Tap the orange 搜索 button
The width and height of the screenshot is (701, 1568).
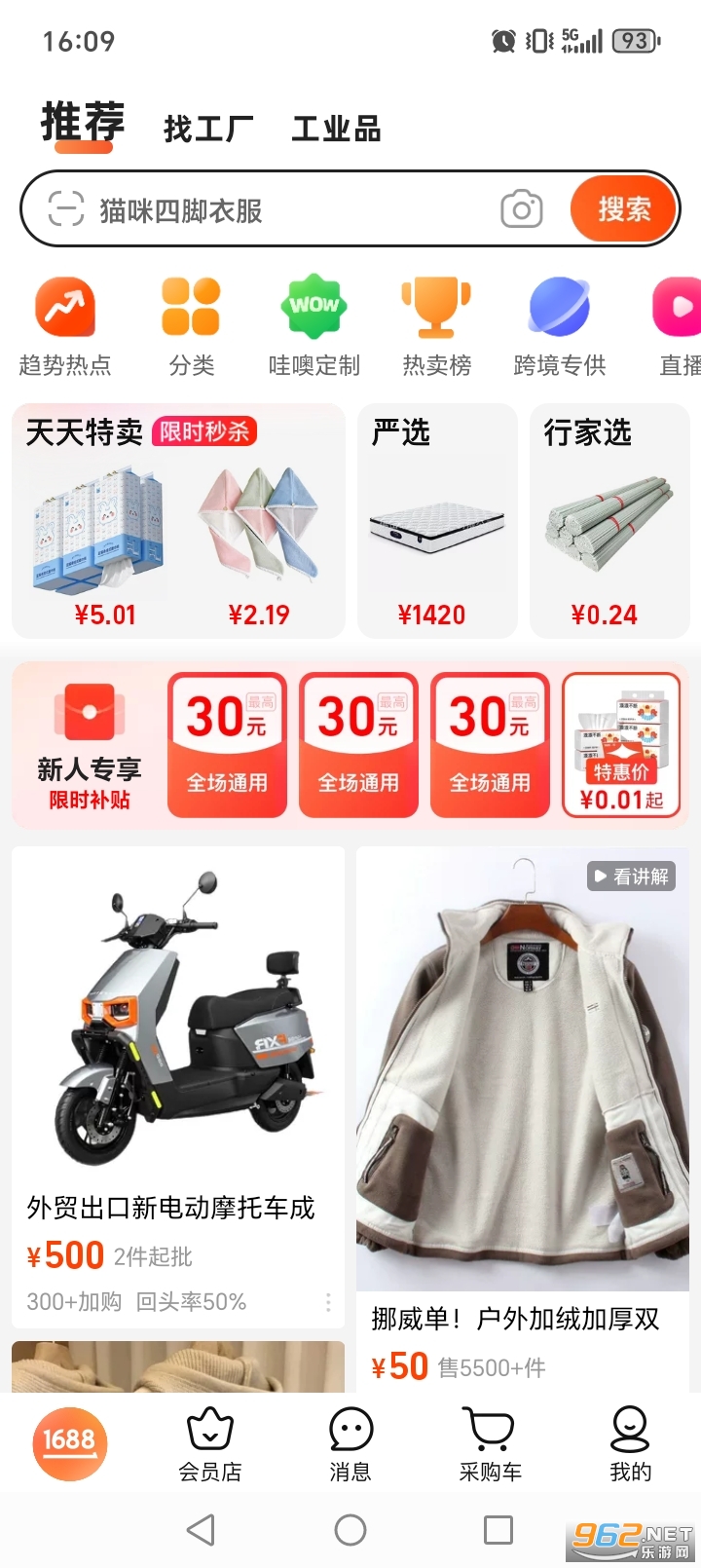pyautogui.click(x=623, y=209)
